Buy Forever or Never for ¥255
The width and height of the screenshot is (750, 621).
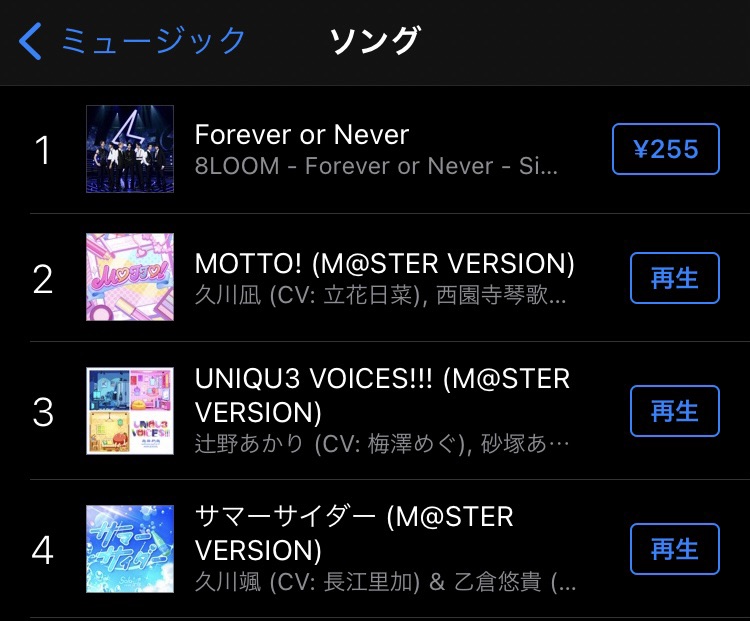(x=665, y=150)
